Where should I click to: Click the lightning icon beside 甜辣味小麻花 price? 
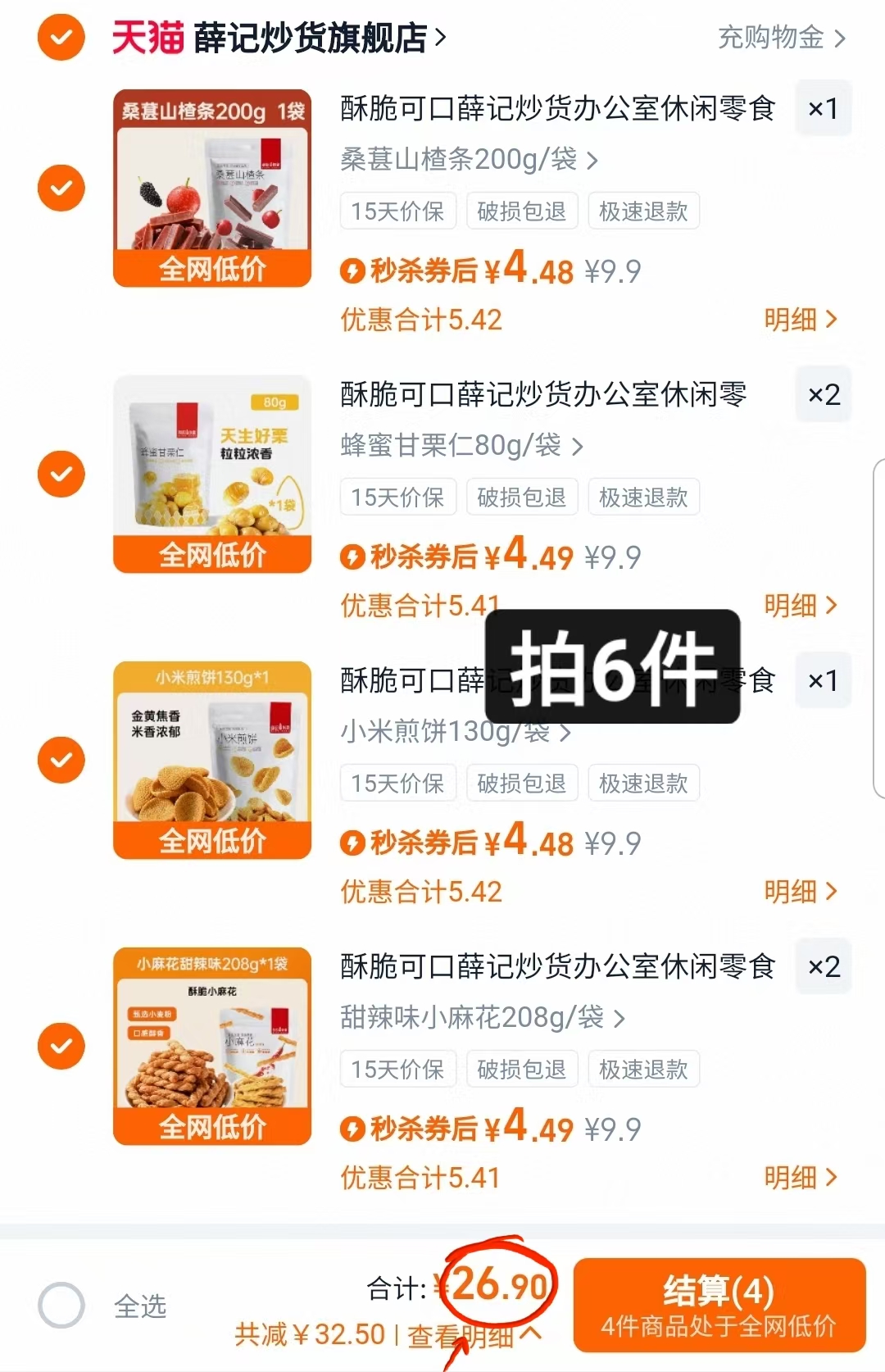click(354, 1129)
